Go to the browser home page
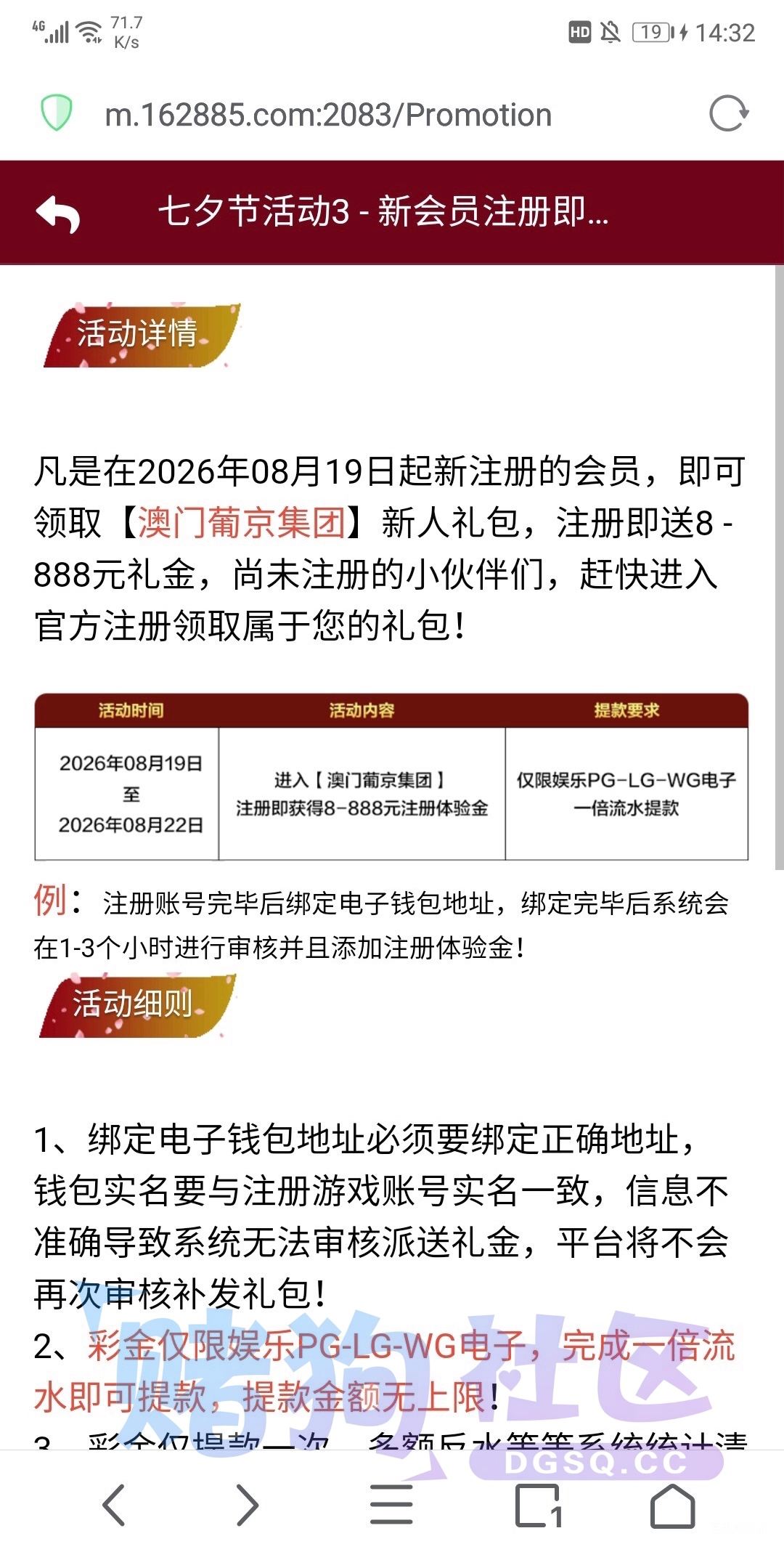This screenshot has height=1552, width=784. click(x=672, y=1505)
